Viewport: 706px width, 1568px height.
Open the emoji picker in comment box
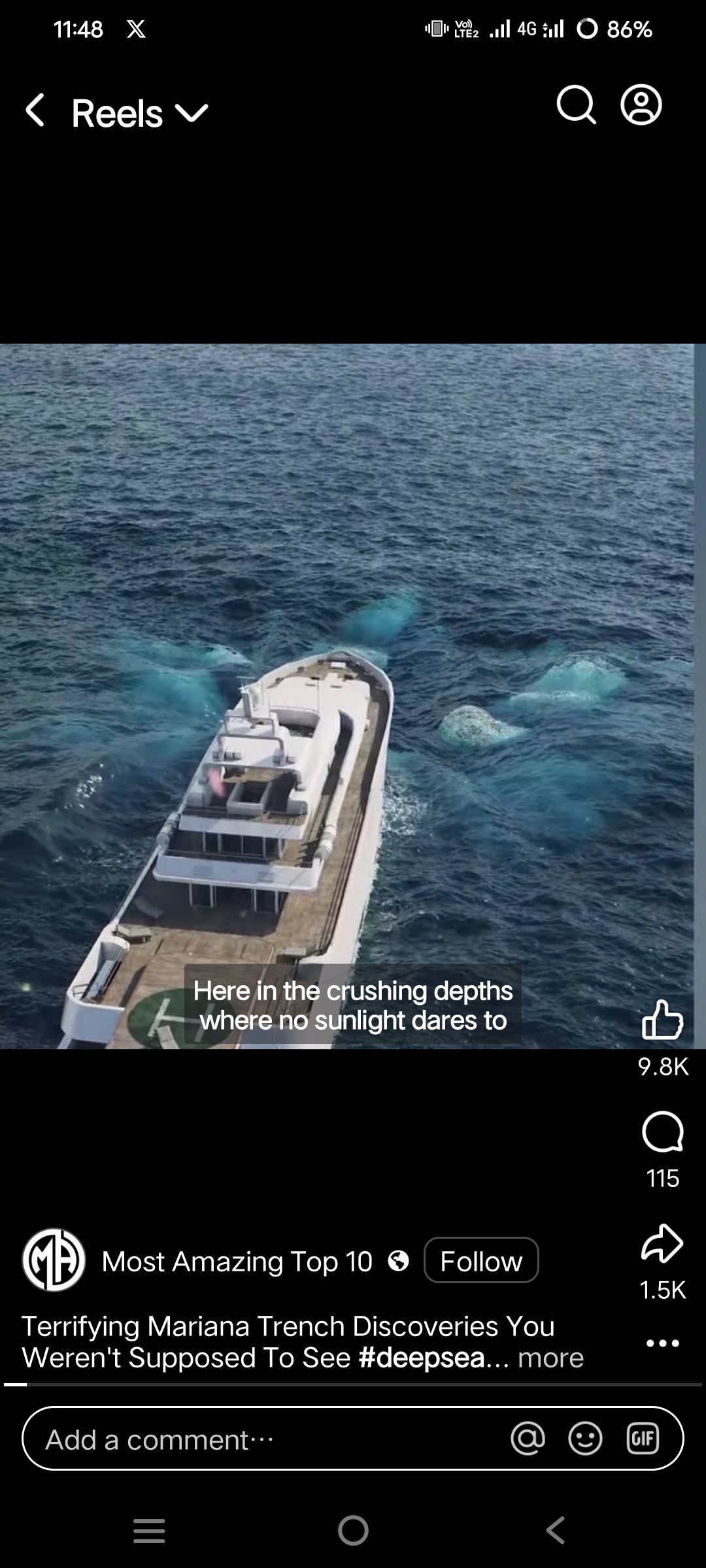click(585, 1439)
